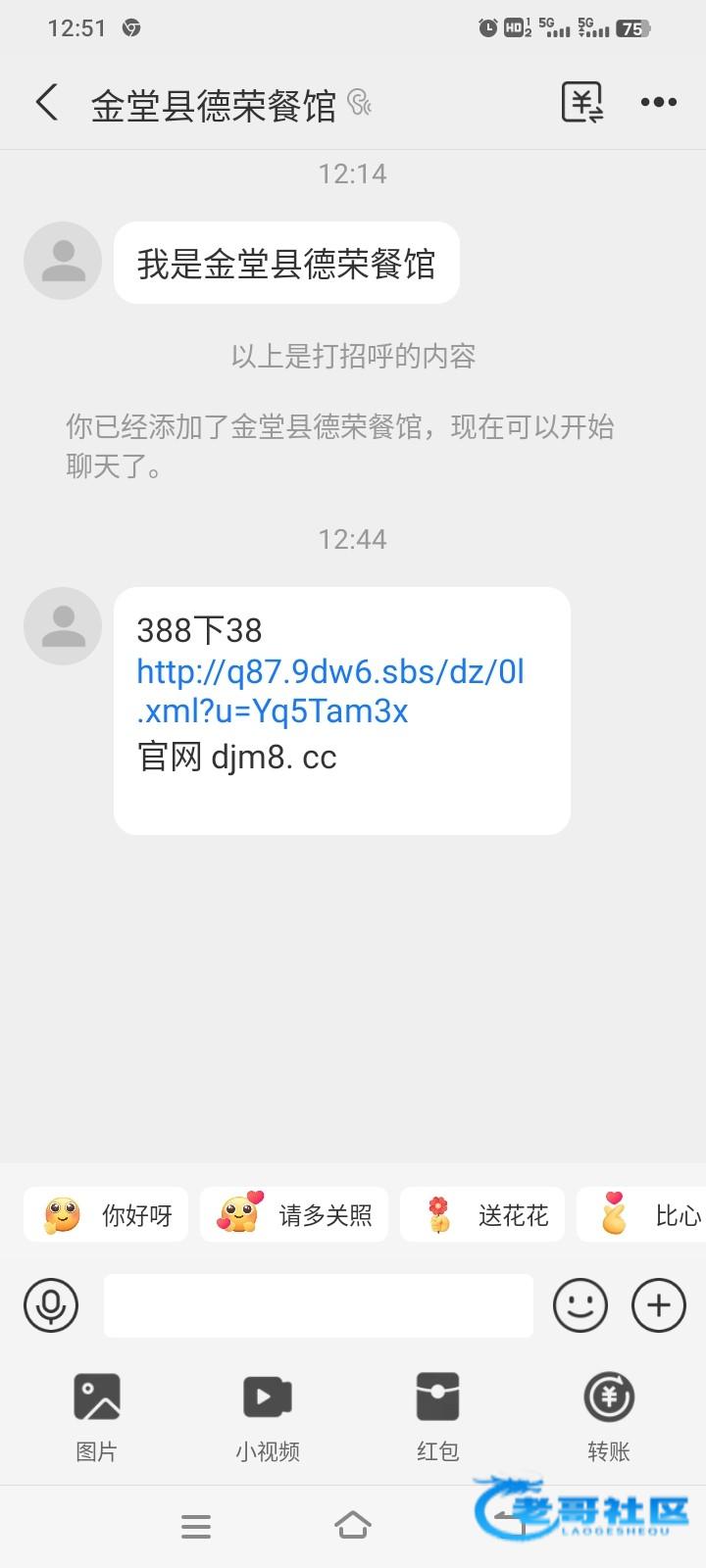
Task: Go back from the 金堂县德荣餐馆 chat
Action: click(x=46, y=102)
